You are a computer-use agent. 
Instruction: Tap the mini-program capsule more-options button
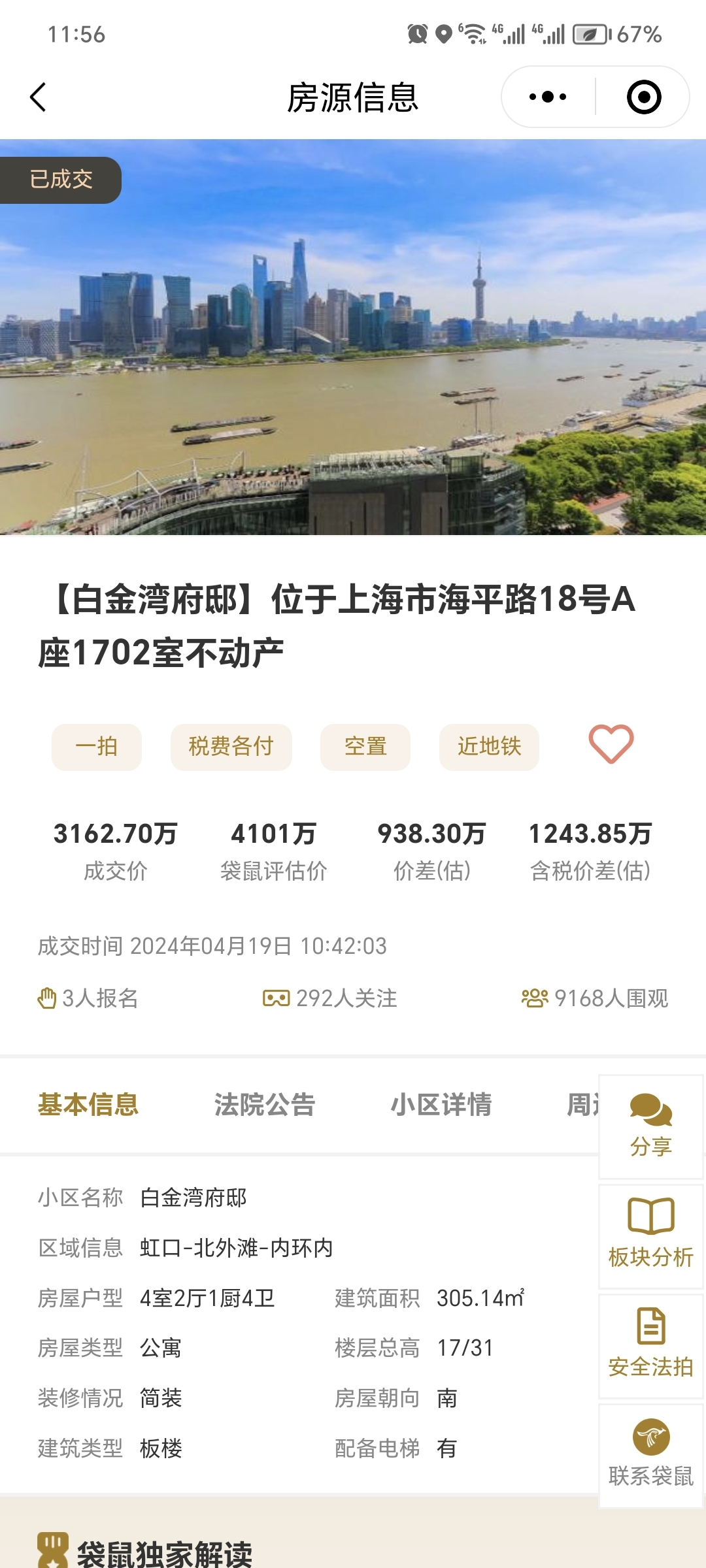(x=546, y=96)
